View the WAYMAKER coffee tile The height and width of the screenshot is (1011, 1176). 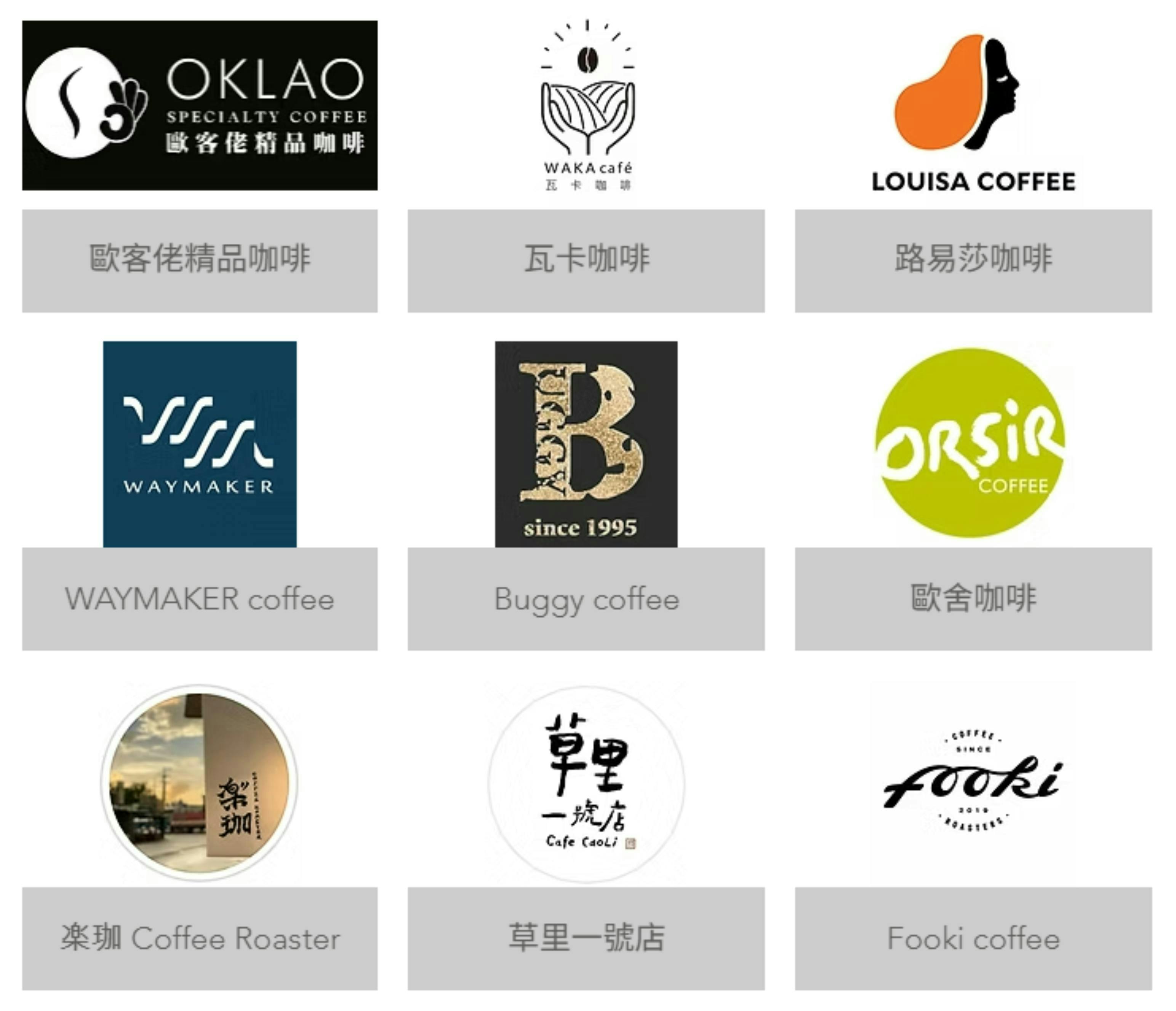[x=200, y=496]
